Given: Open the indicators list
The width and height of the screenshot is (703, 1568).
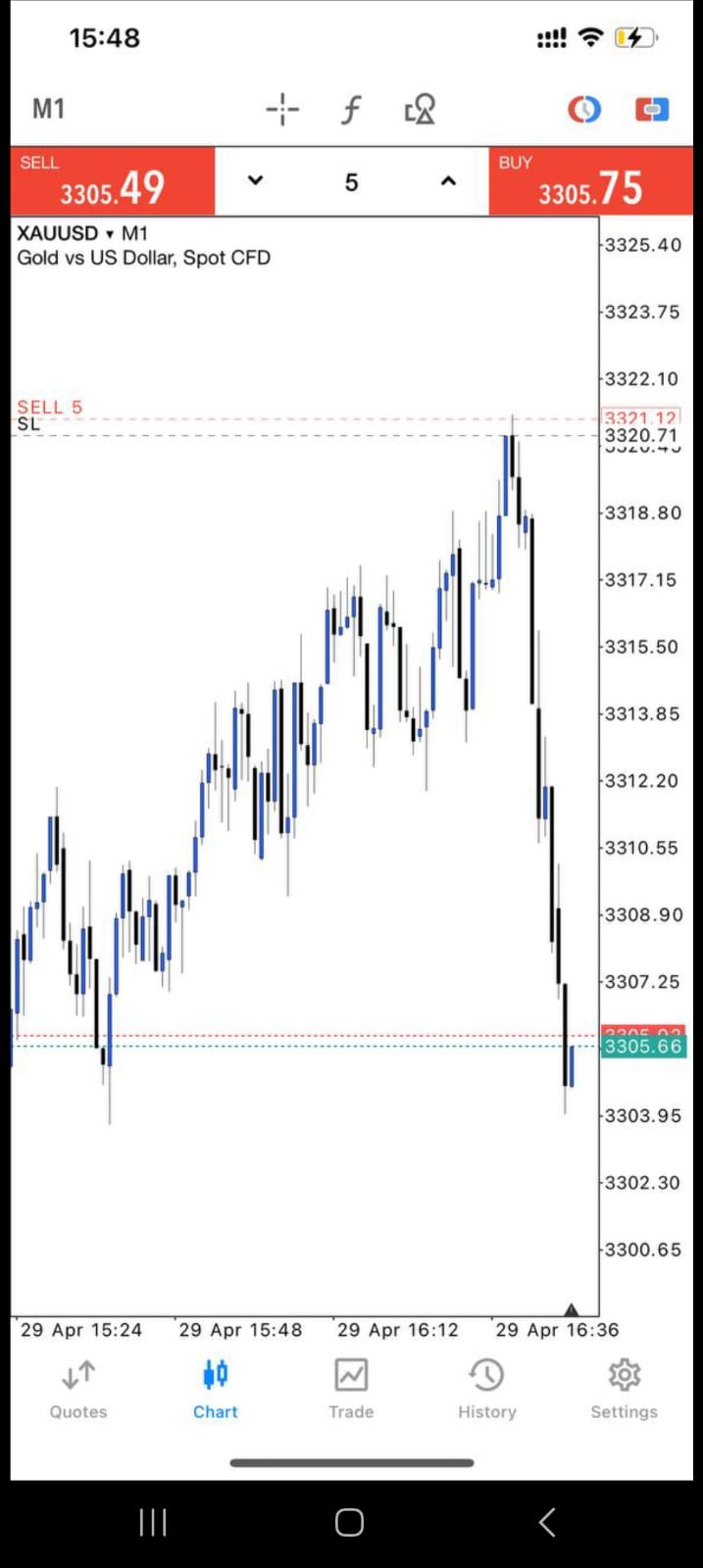Looking at the screenshot, I should (x=351, y=109).
